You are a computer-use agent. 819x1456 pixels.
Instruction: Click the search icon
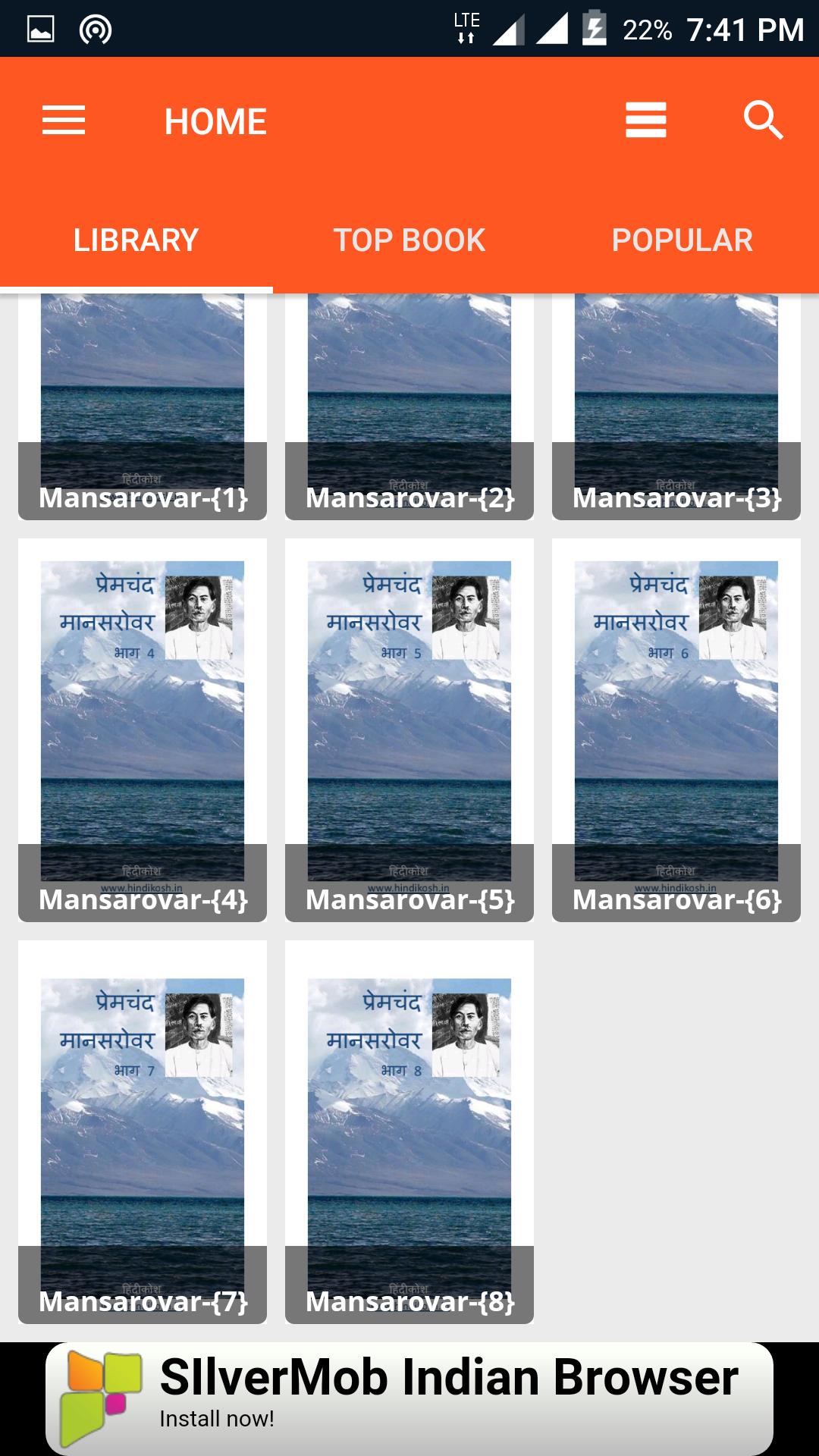[764, 120]
